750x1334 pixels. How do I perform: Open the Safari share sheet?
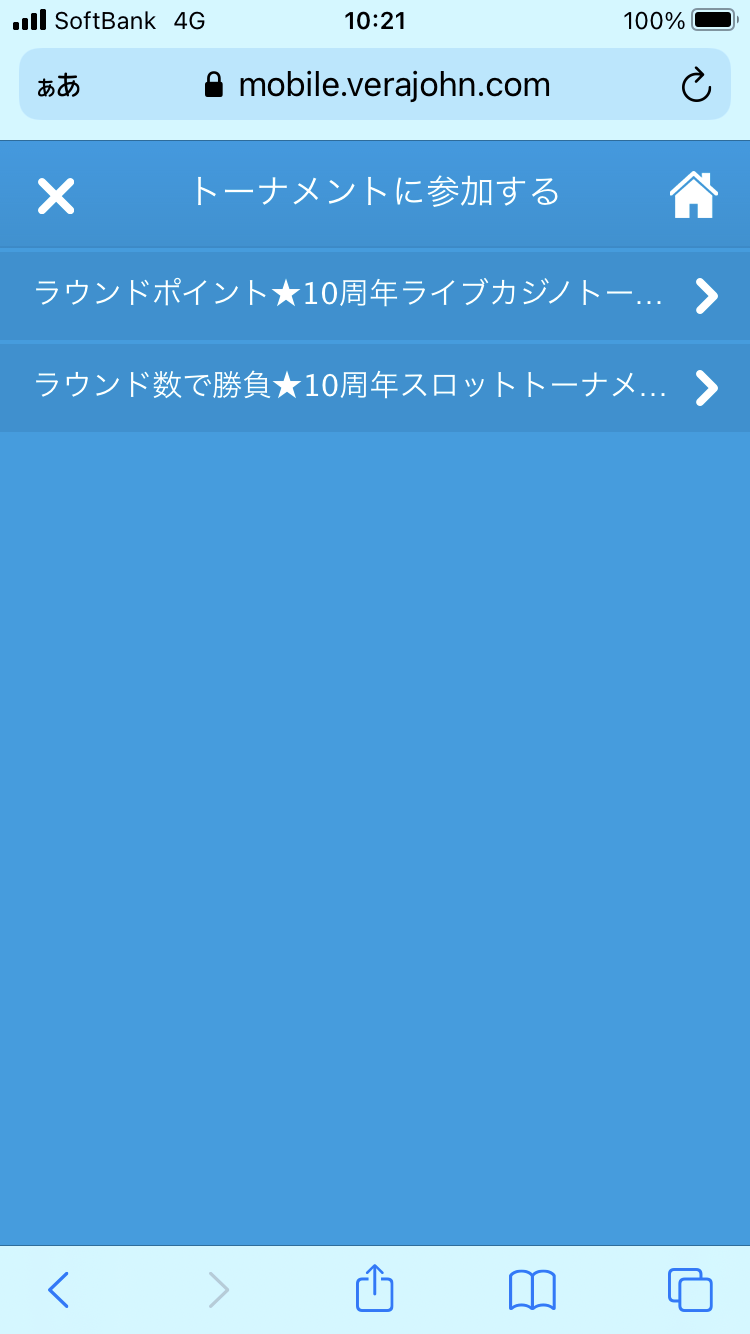[x=375, y=1288]
